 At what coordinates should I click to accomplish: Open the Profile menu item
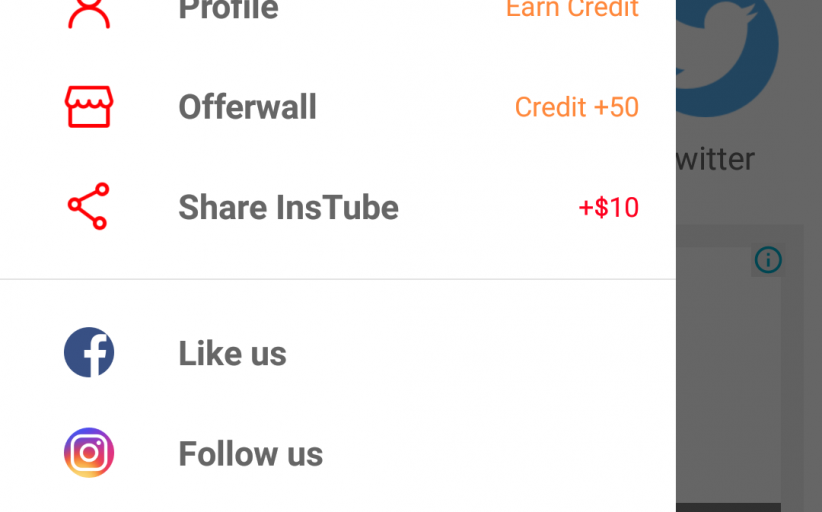coord(230,10)
